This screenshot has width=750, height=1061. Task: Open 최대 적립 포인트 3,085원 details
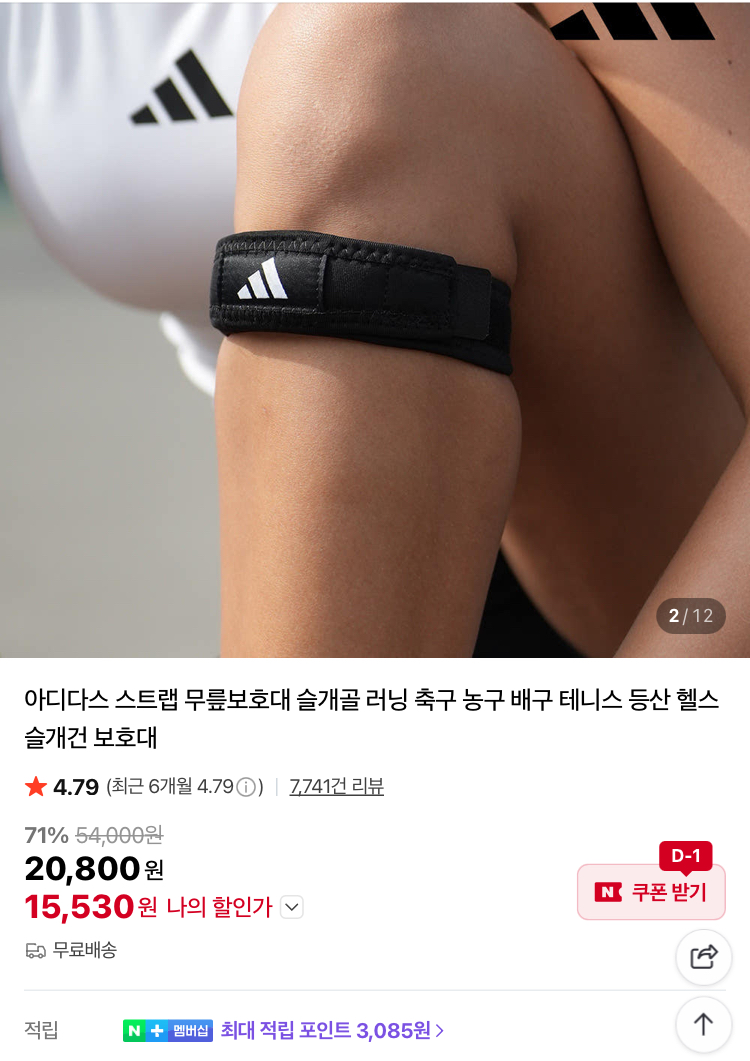[332, 1030]
